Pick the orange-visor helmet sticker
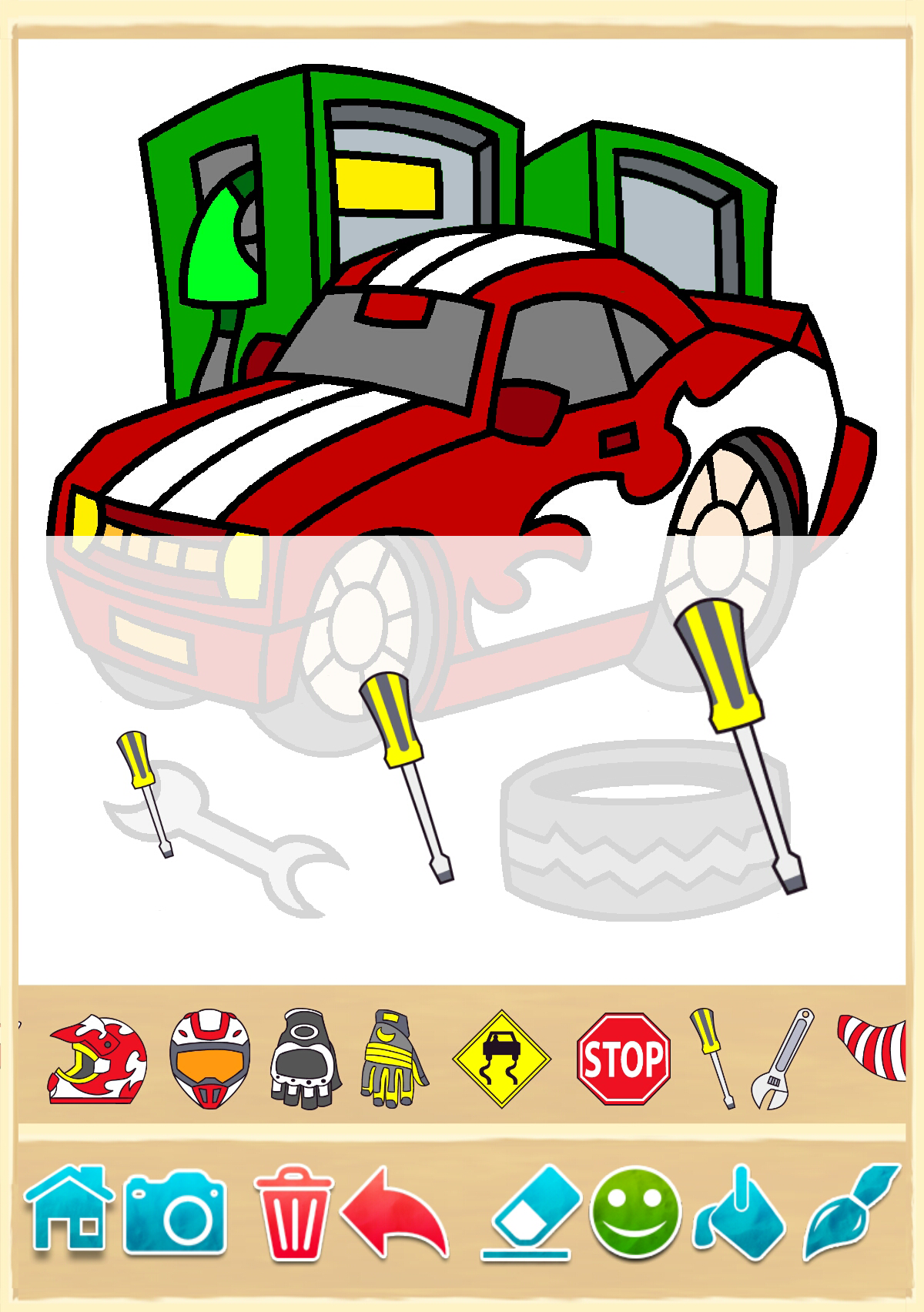The width and height of the screenshot is (924, 1312). coord(210,1059)
